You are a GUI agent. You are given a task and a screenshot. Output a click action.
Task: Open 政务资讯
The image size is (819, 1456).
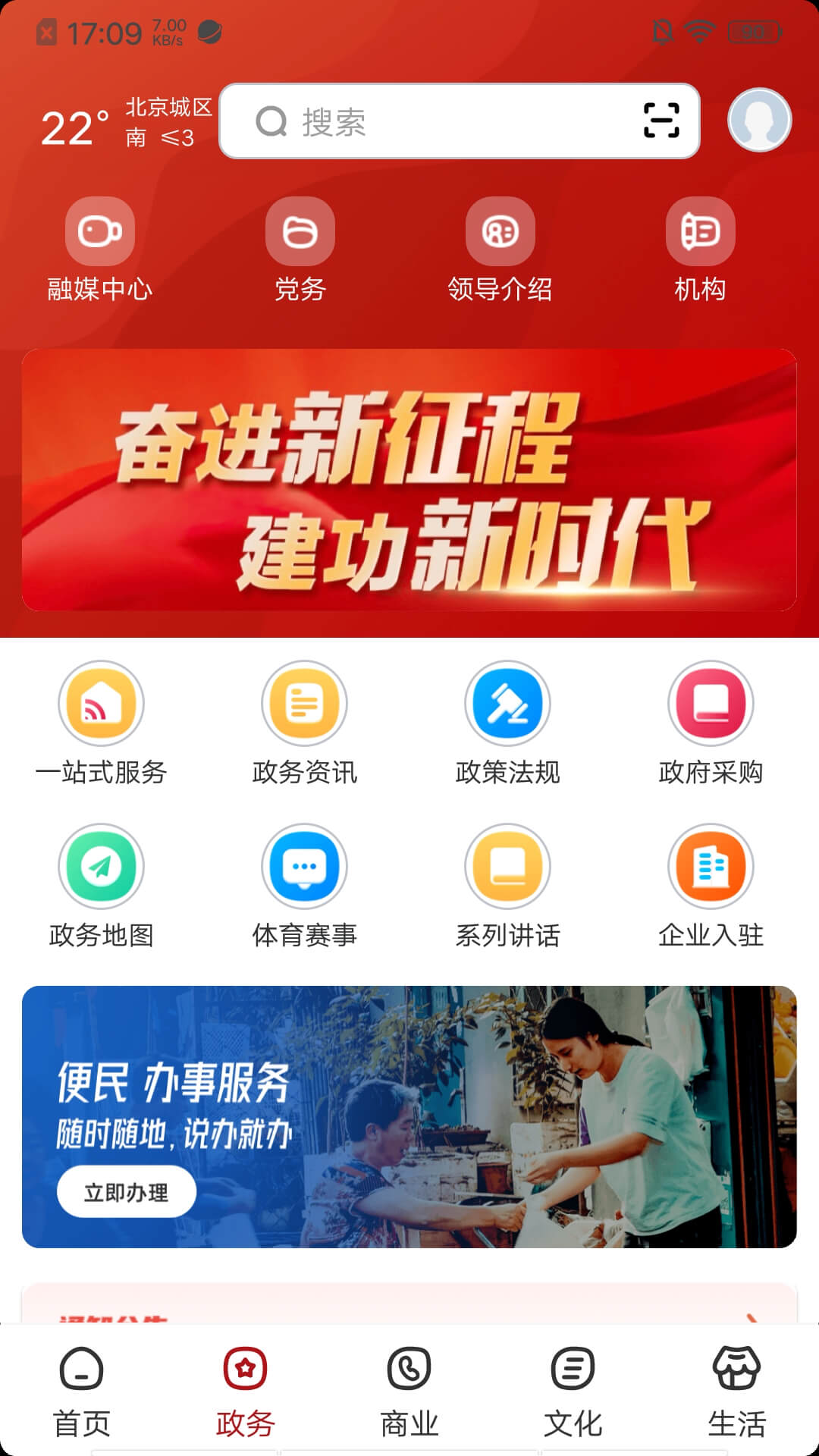click(304, 723)
